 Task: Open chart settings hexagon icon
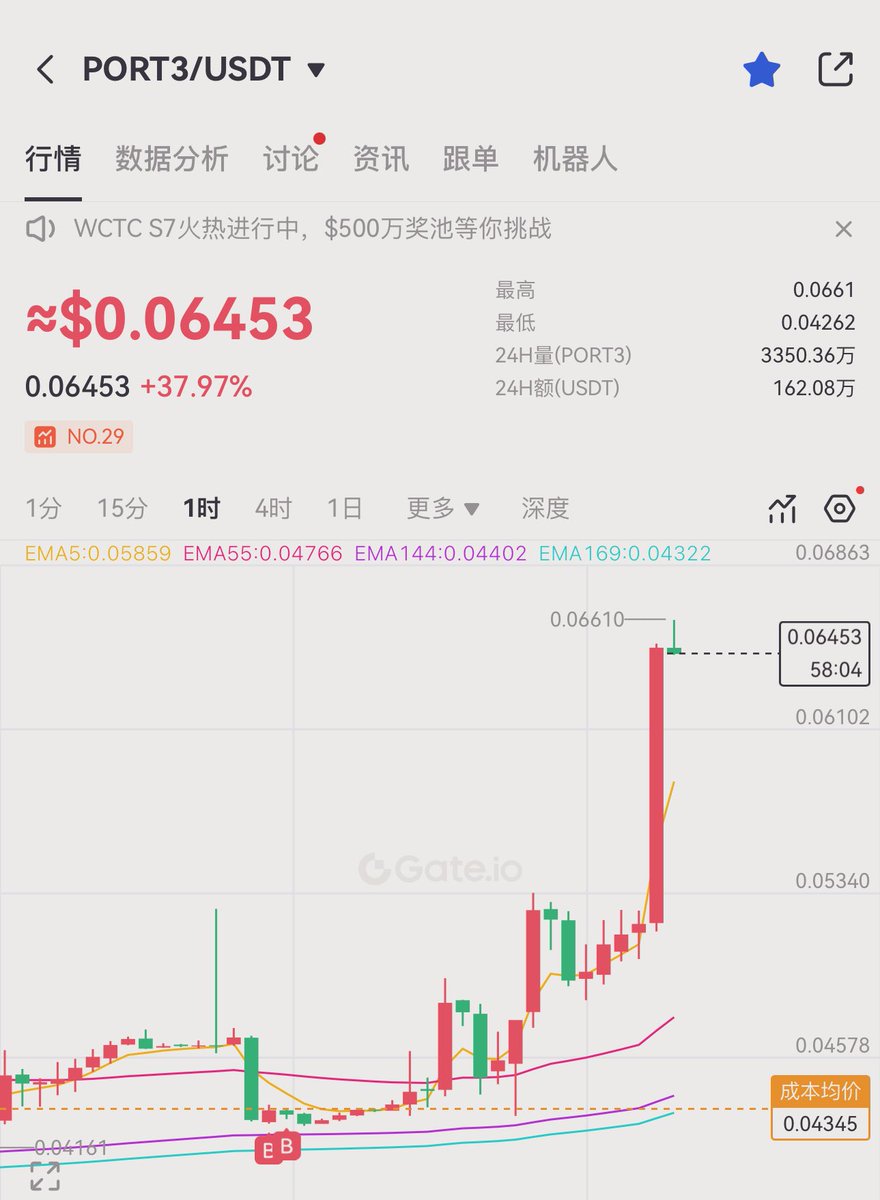(840, 508)
